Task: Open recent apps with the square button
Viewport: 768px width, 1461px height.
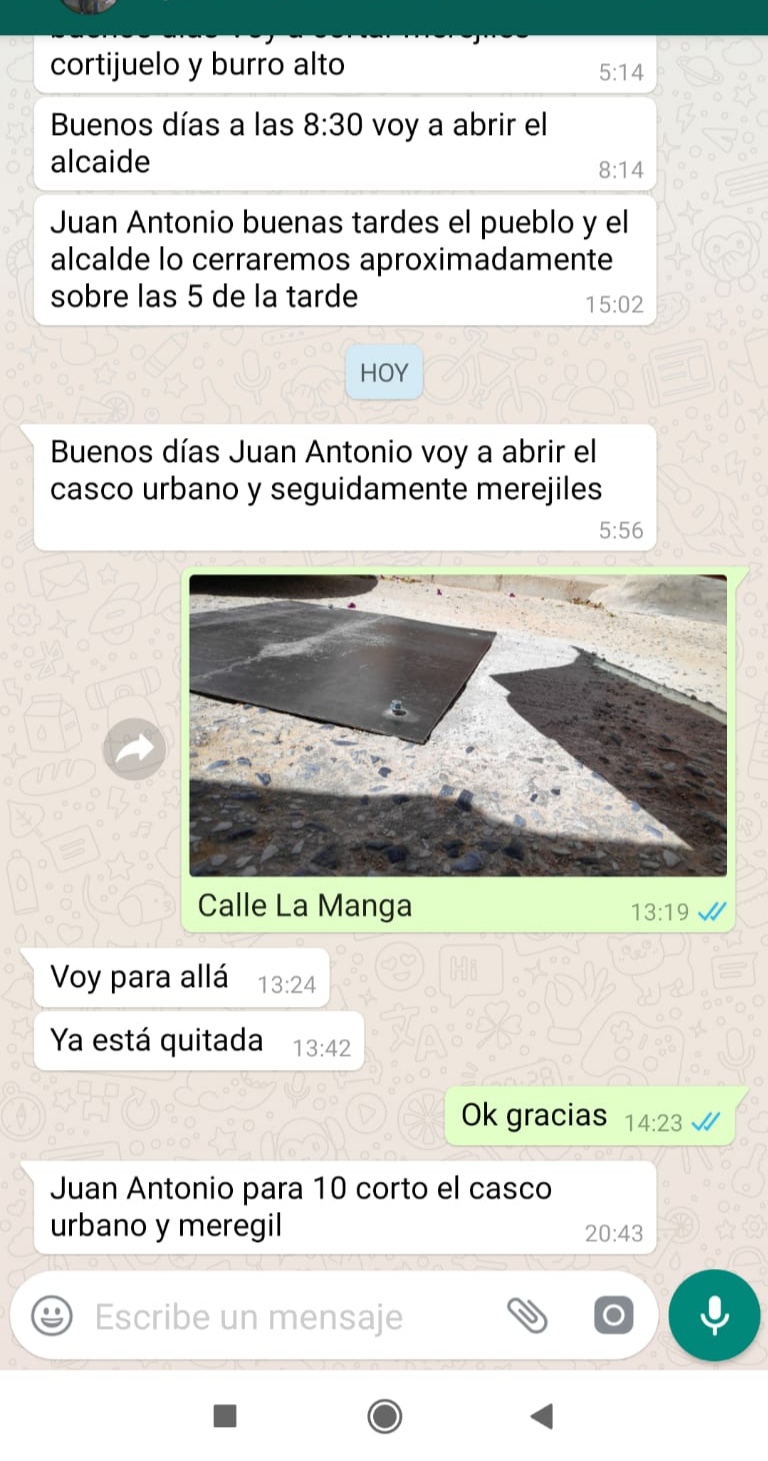Action: pos(225,1415)
